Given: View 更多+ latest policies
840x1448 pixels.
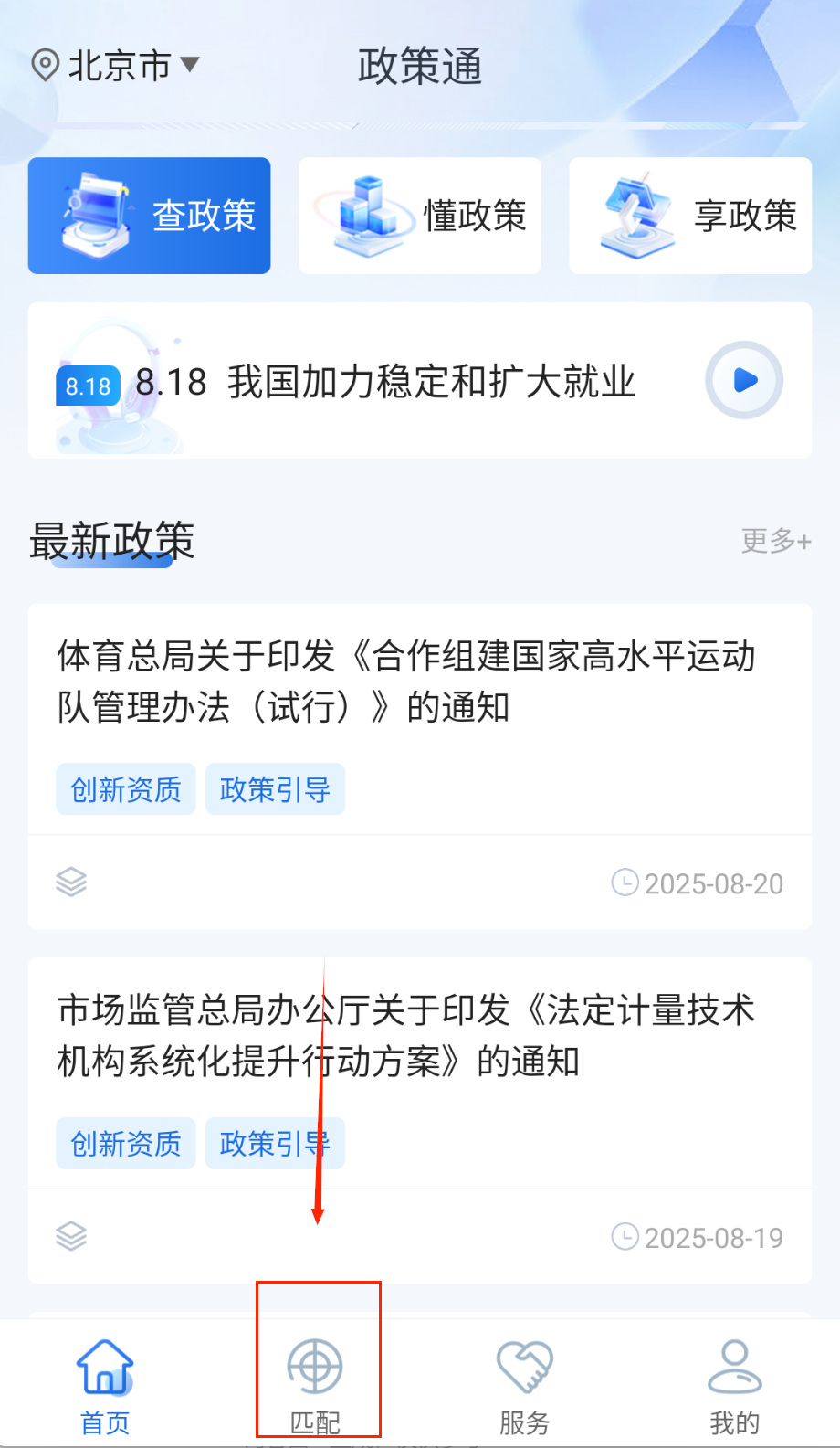Looking at the screenshot, I should (x=775, y=541).
